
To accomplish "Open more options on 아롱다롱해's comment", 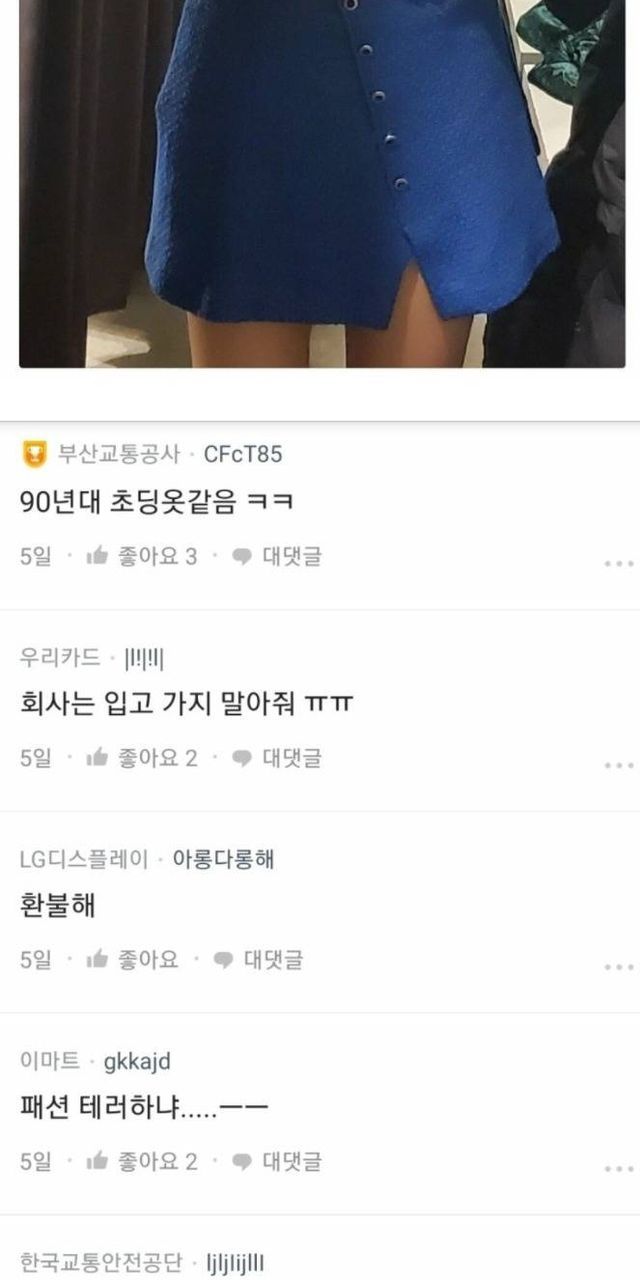I will 618,967.
